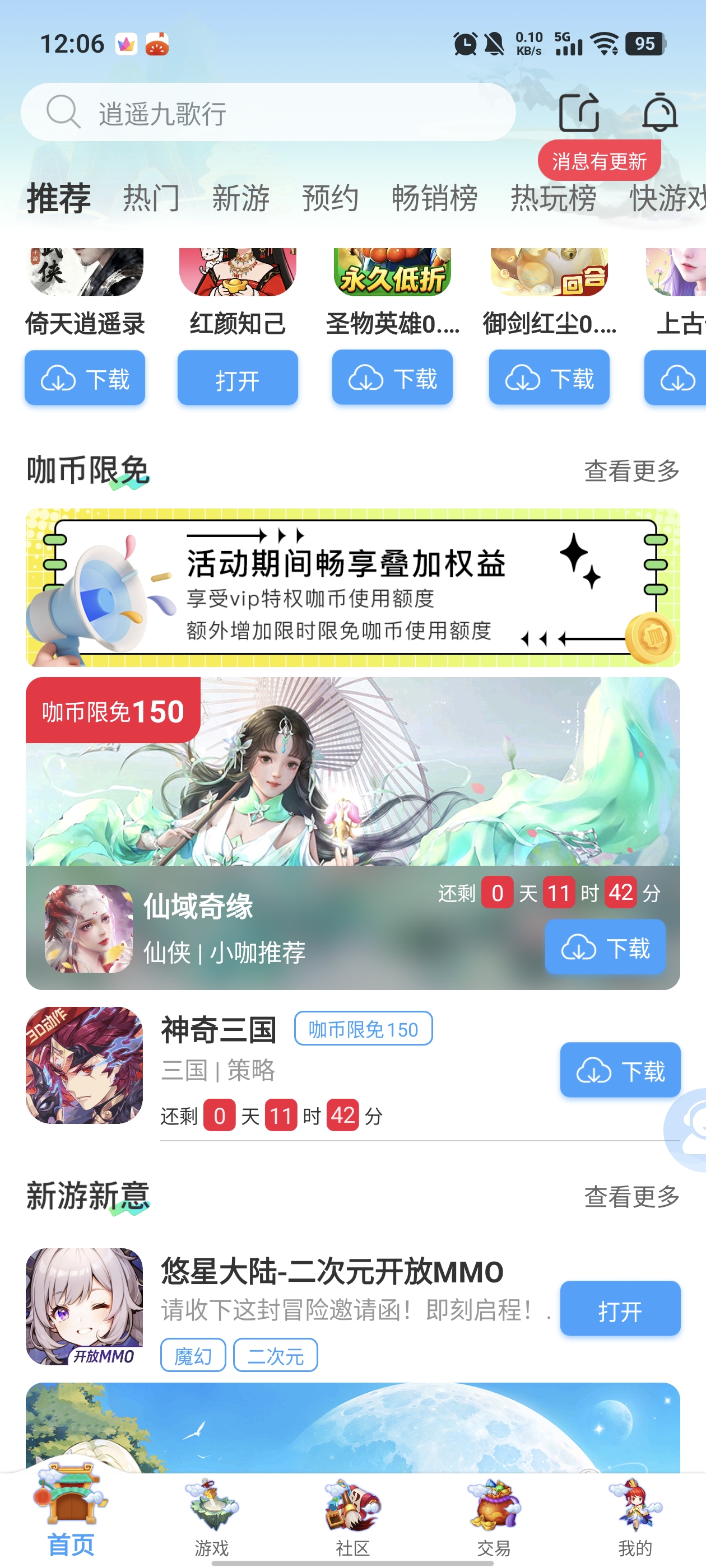Image resolution: width=706 pixels, height=1568 pixels.
Task: Download 神奇三国
Action: tap(620, 1070)
